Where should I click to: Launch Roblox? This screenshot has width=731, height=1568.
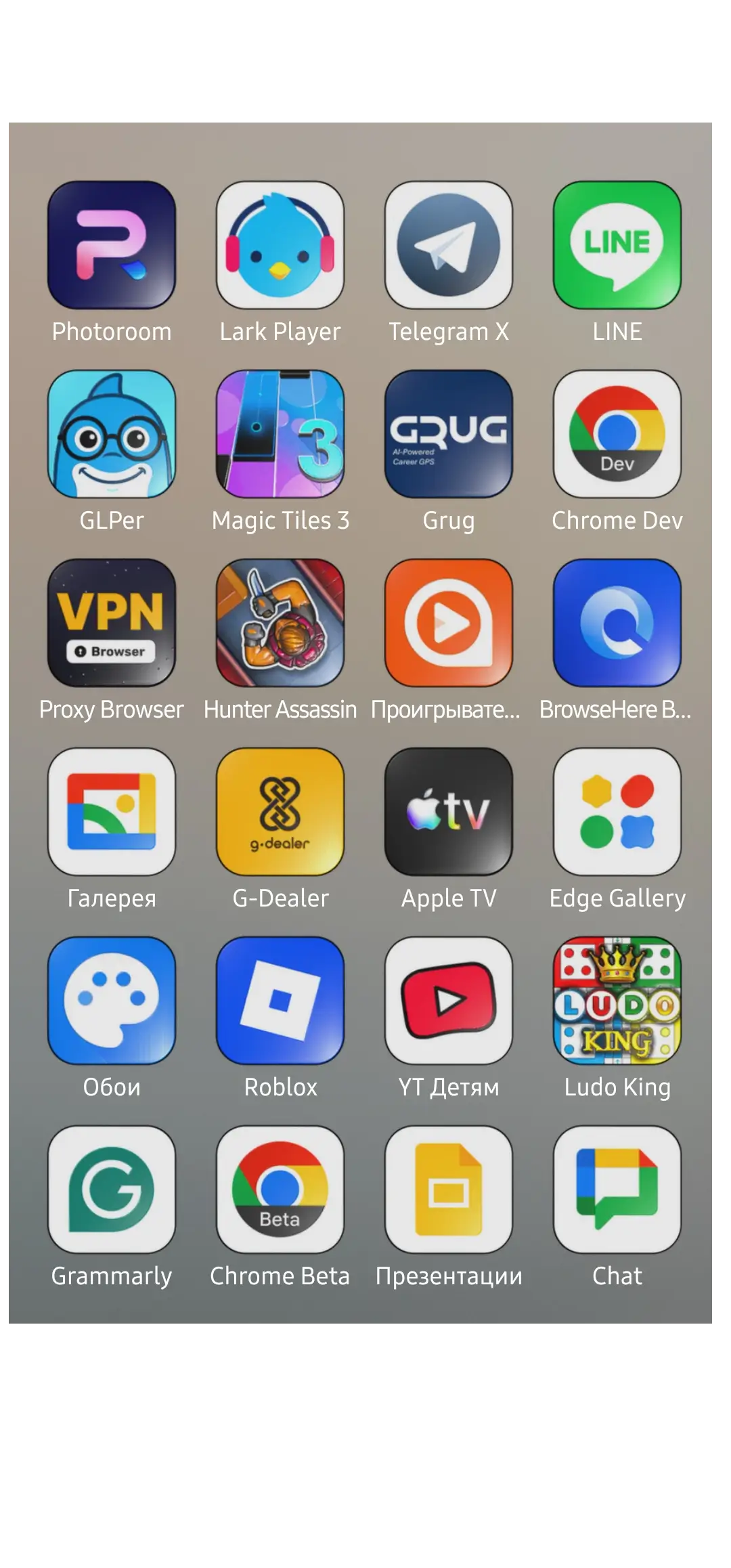[x=280, y=1001]
